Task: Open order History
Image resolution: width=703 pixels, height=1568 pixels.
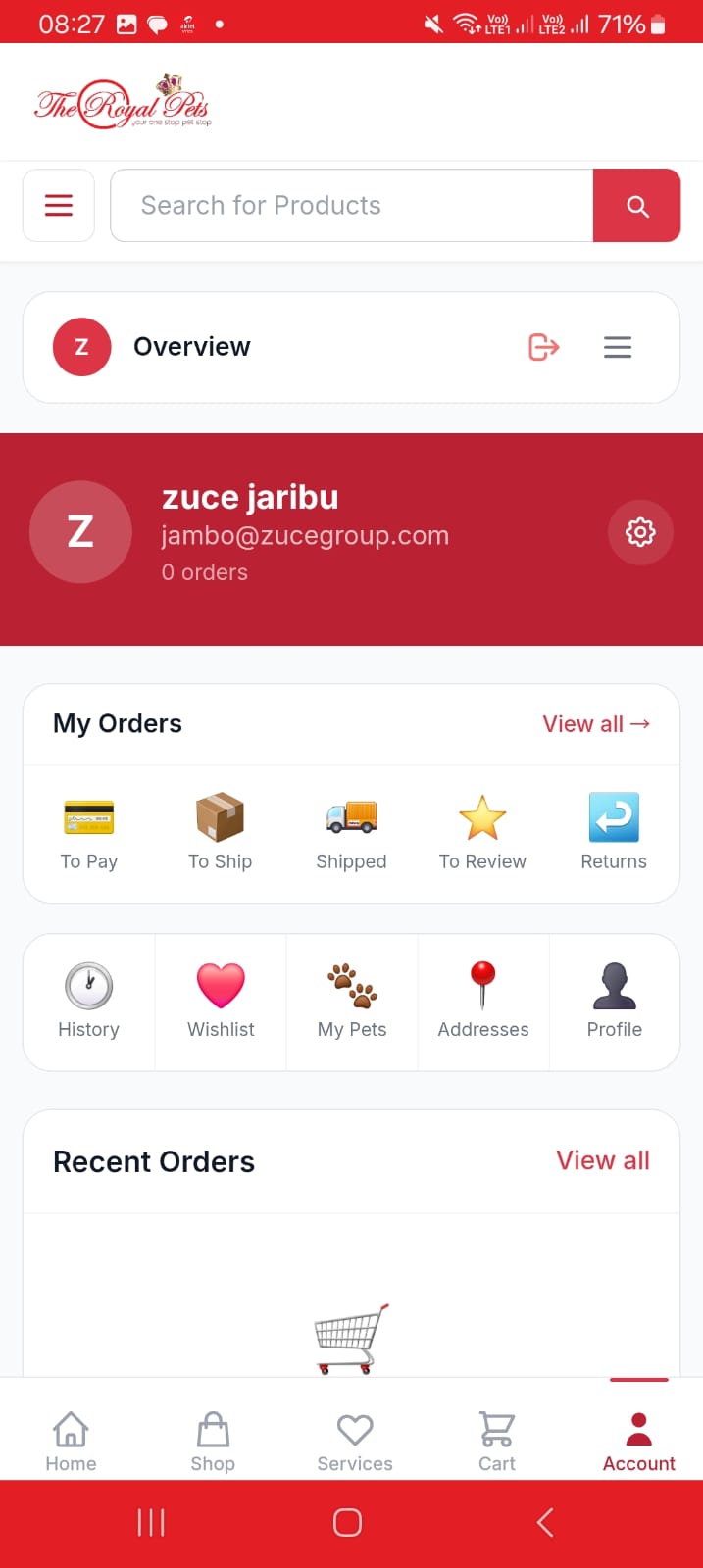Action: [89, 1002]
